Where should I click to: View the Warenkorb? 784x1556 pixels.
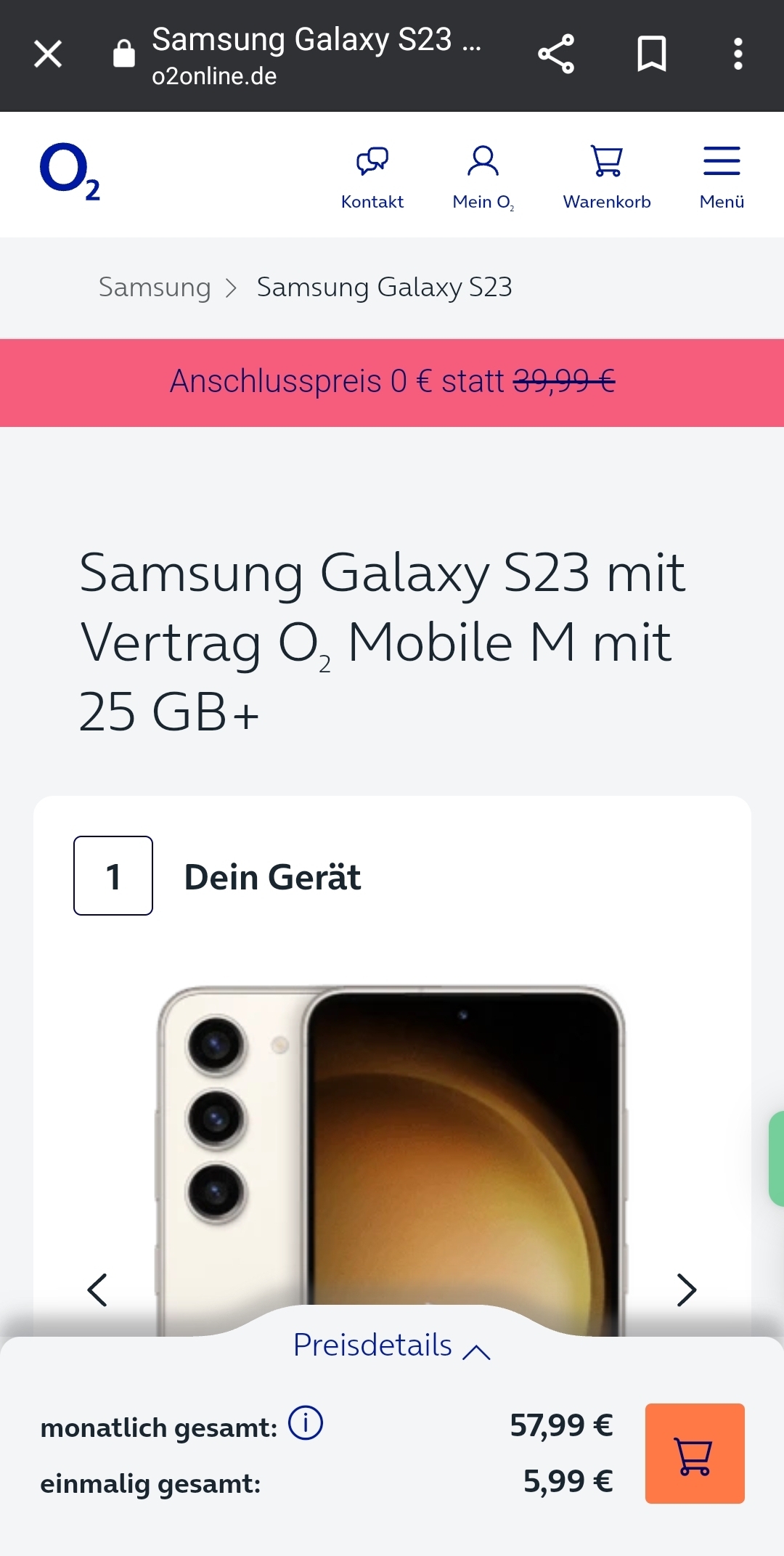pyautogui.click(x=607, y=178)
